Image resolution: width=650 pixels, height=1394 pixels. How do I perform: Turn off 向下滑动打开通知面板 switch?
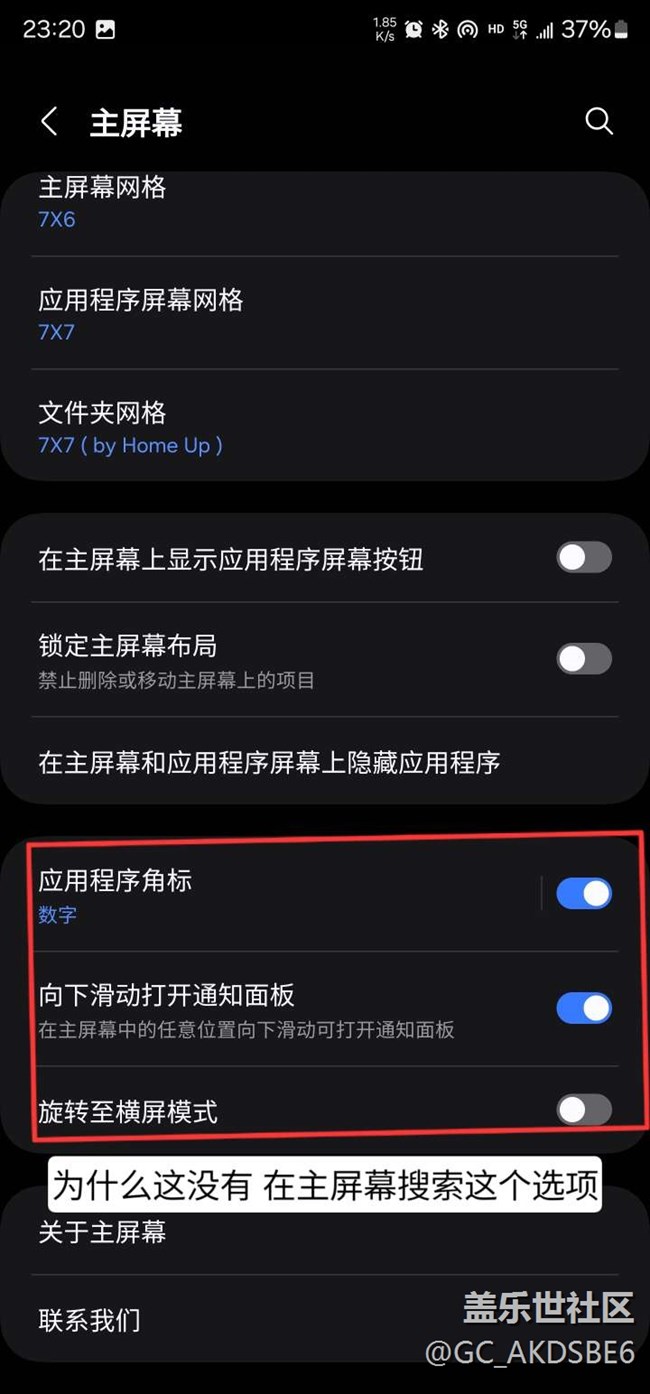tap(583, 1009)
